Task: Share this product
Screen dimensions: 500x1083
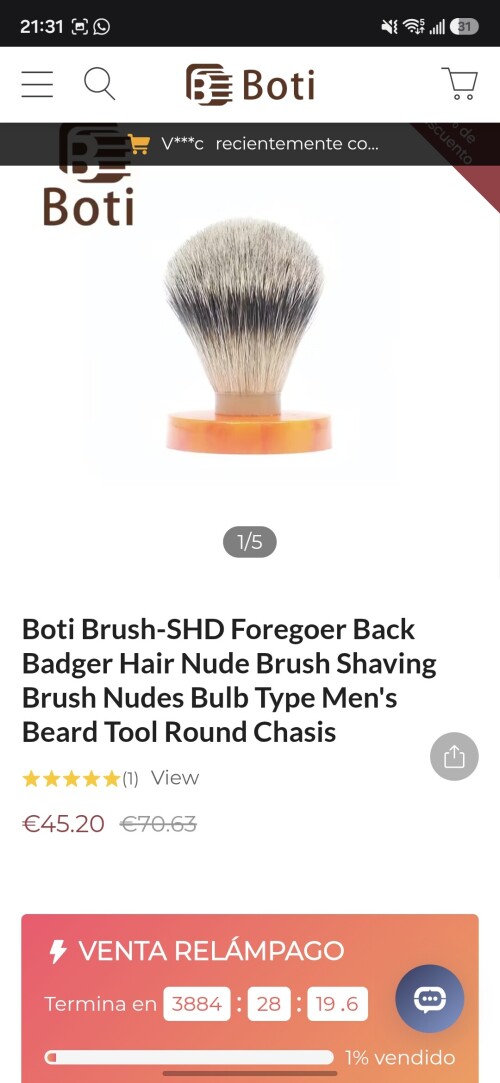Action: coord(454,756)
